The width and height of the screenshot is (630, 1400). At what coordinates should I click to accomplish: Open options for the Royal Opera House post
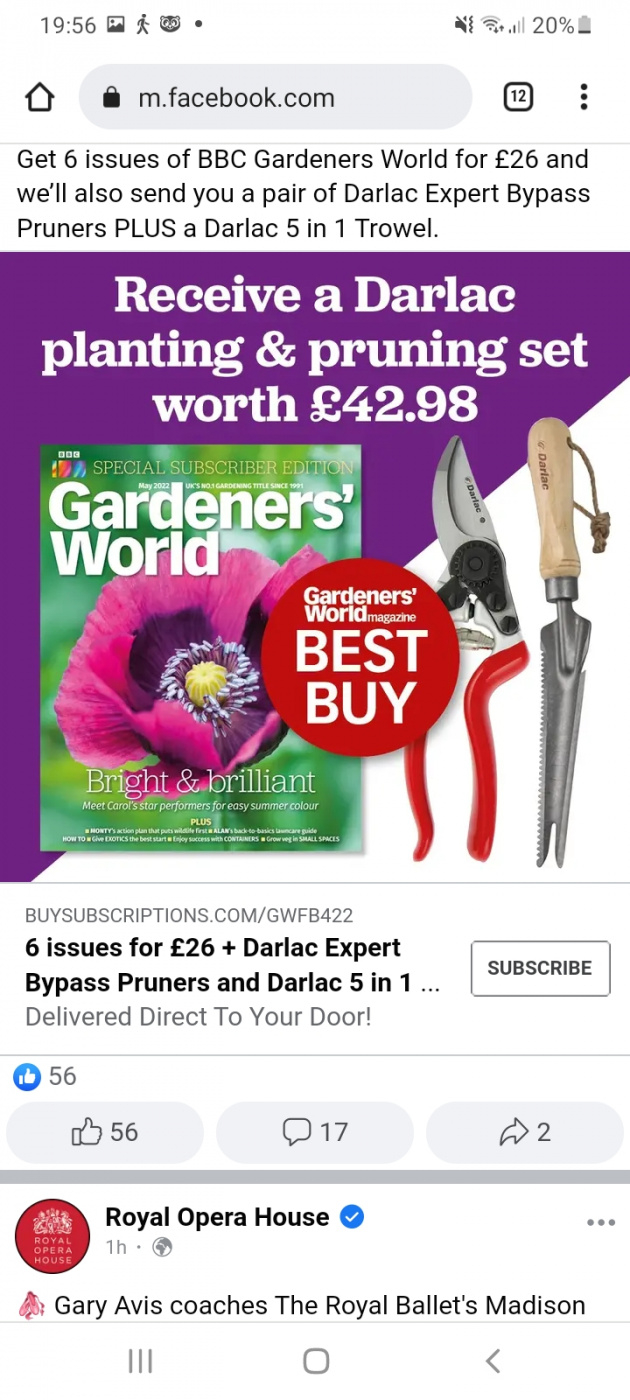601,1222
